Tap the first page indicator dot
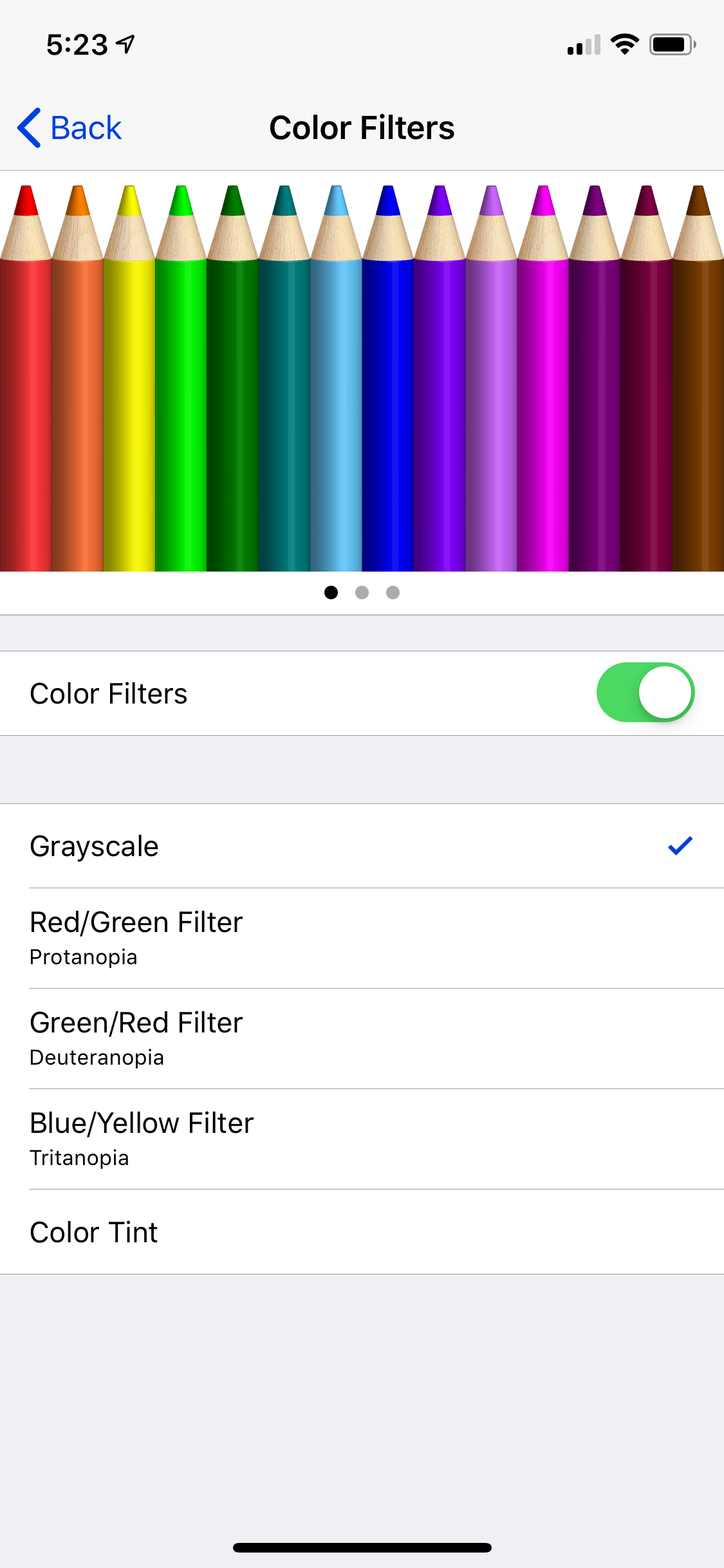This screenshot has width=724, height=1568. tap(331, 593)
